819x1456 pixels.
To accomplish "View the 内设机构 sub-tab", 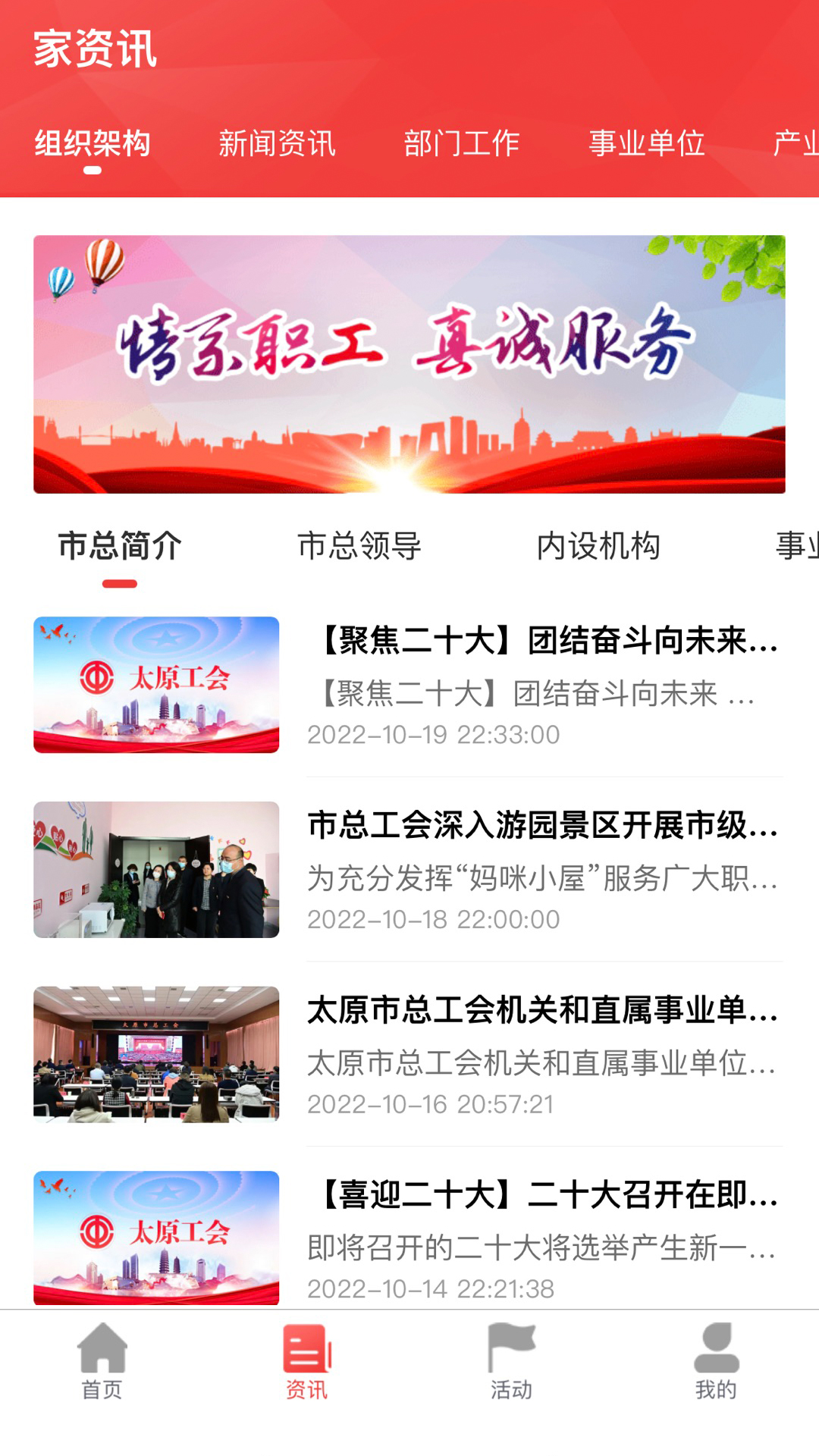I will coord(598,546).
